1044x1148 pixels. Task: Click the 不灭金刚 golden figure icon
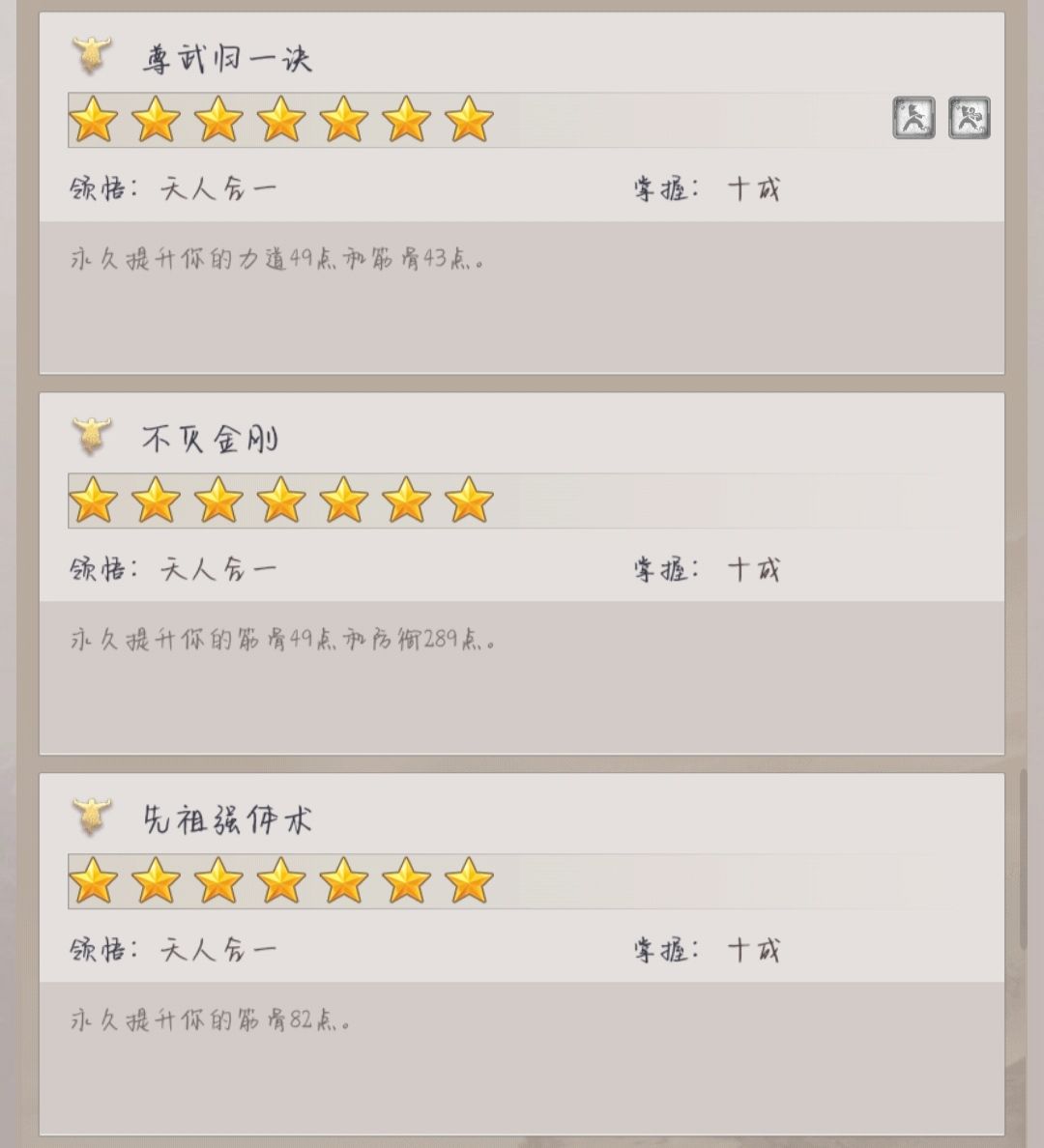pyautogui.click(x=89, y=437)
